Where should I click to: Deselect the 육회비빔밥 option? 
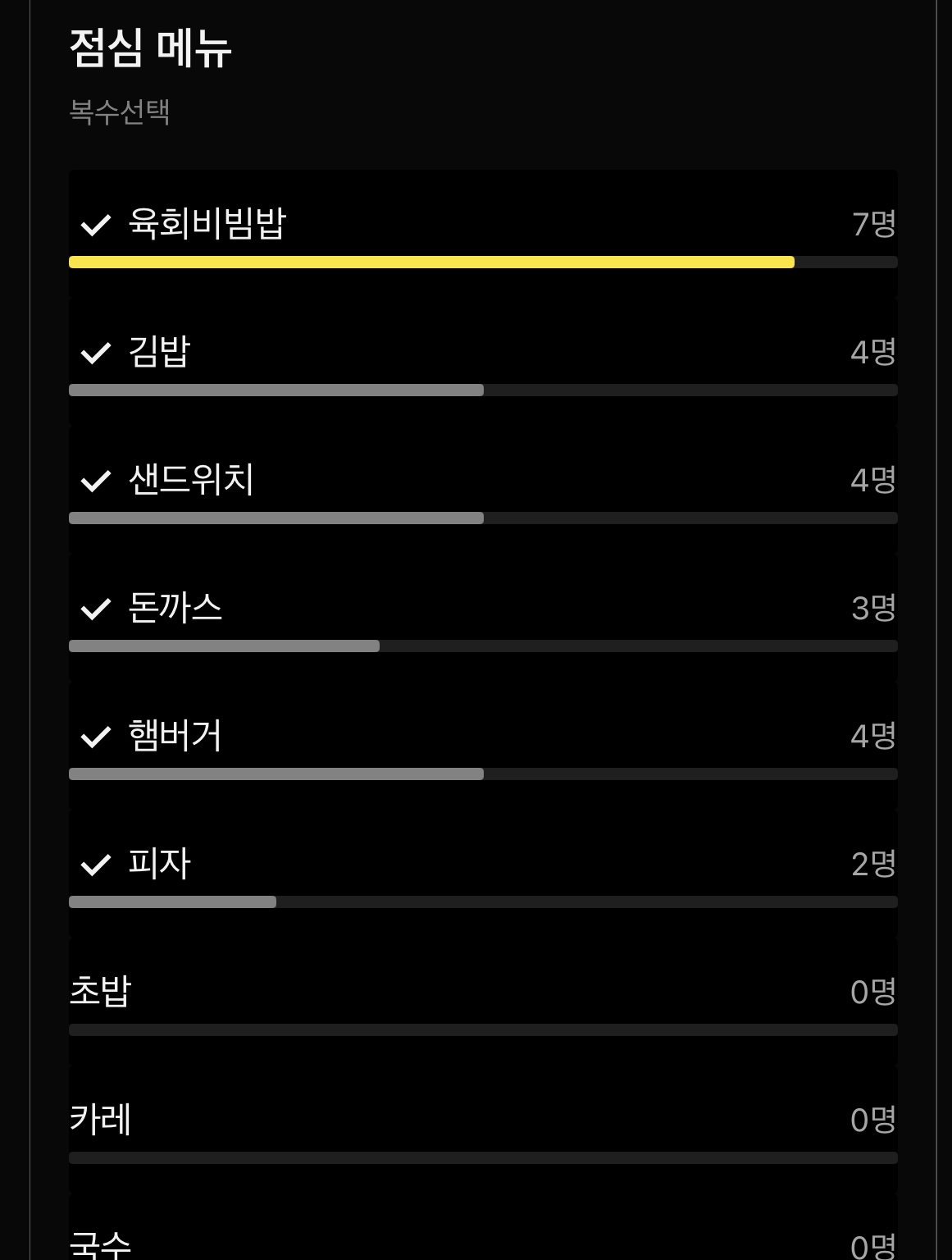click(483, 233)
